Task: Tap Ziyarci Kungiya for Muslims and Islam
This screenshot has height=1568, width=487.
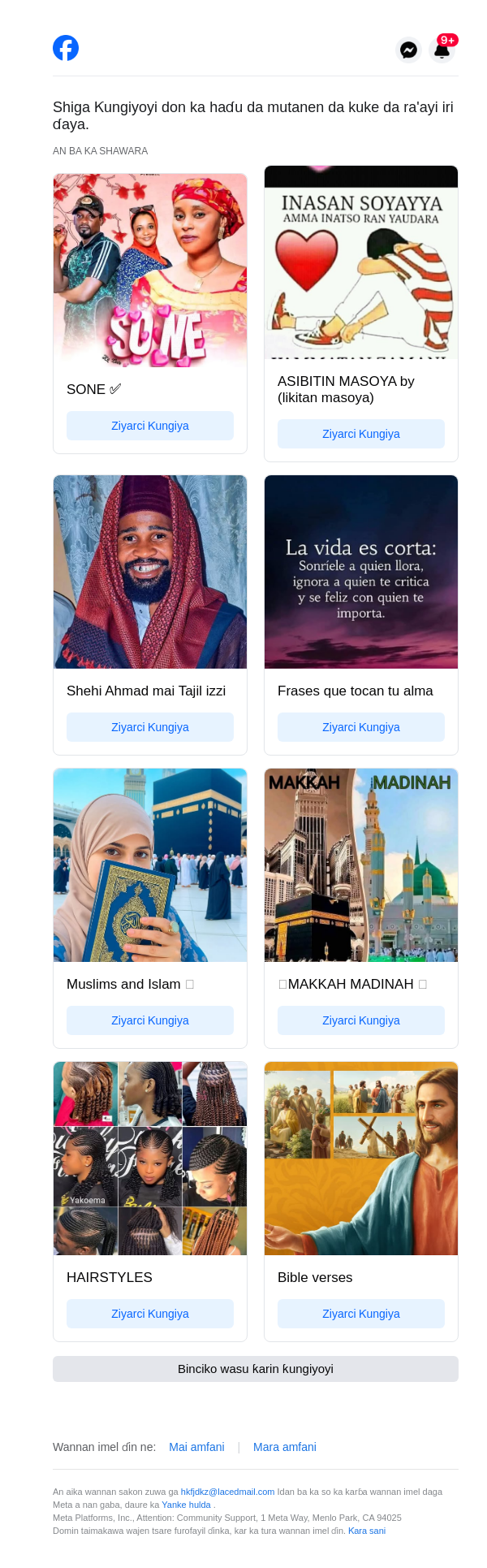Action: point(150,1020)
